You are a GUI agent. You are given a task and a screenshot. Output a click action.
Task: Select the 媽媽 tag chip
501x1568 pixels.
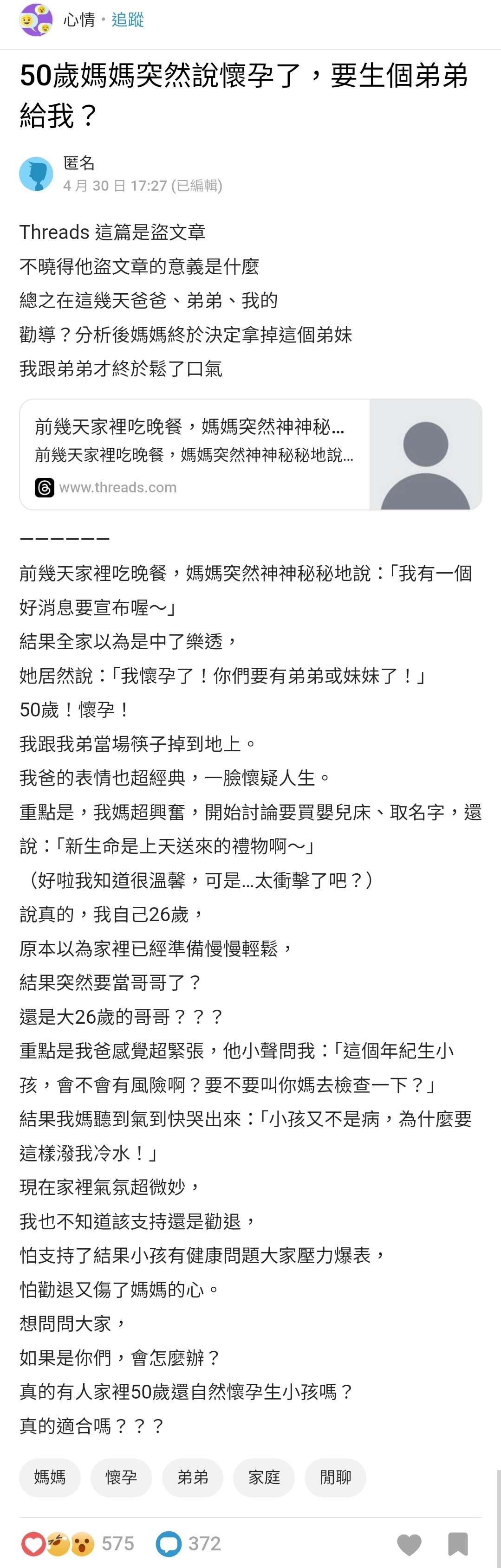pyautogui.click(x=49, y=1477)
